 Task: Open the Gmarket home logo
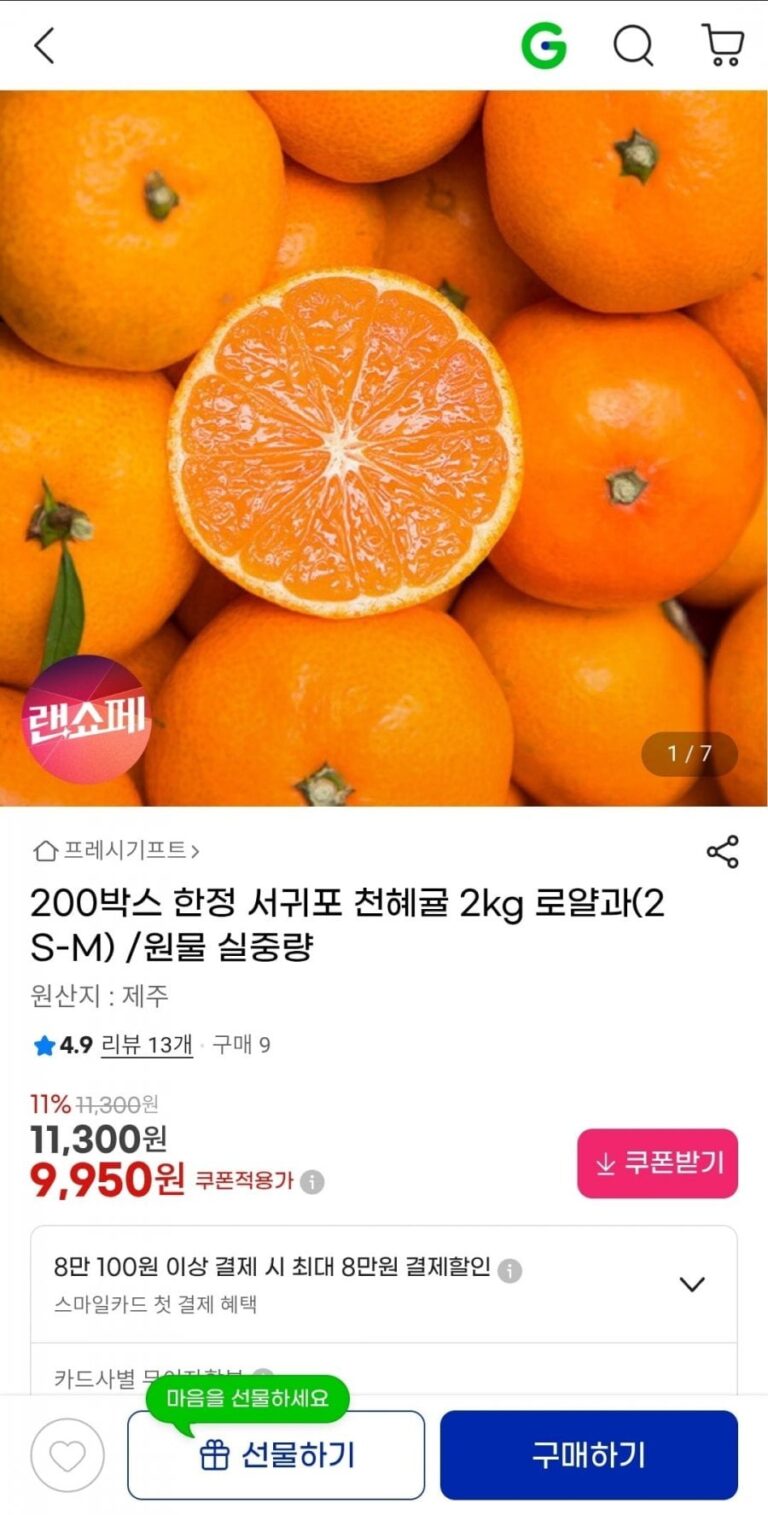(544, 46)
